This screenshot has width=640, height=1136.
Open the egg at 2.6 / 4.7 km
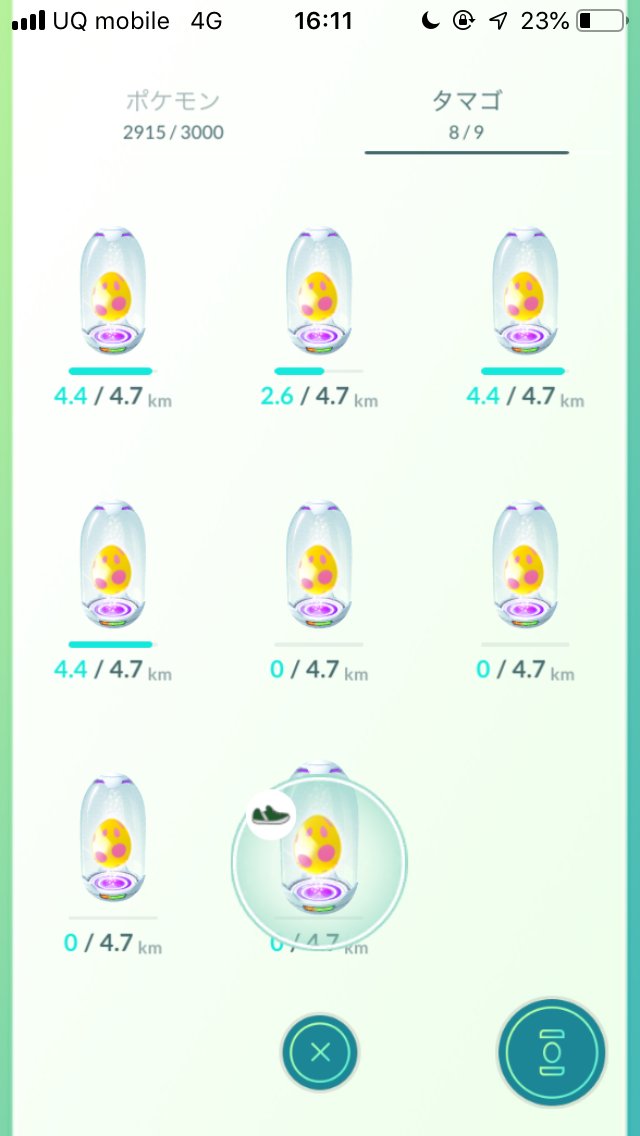(x=319, y=291)
